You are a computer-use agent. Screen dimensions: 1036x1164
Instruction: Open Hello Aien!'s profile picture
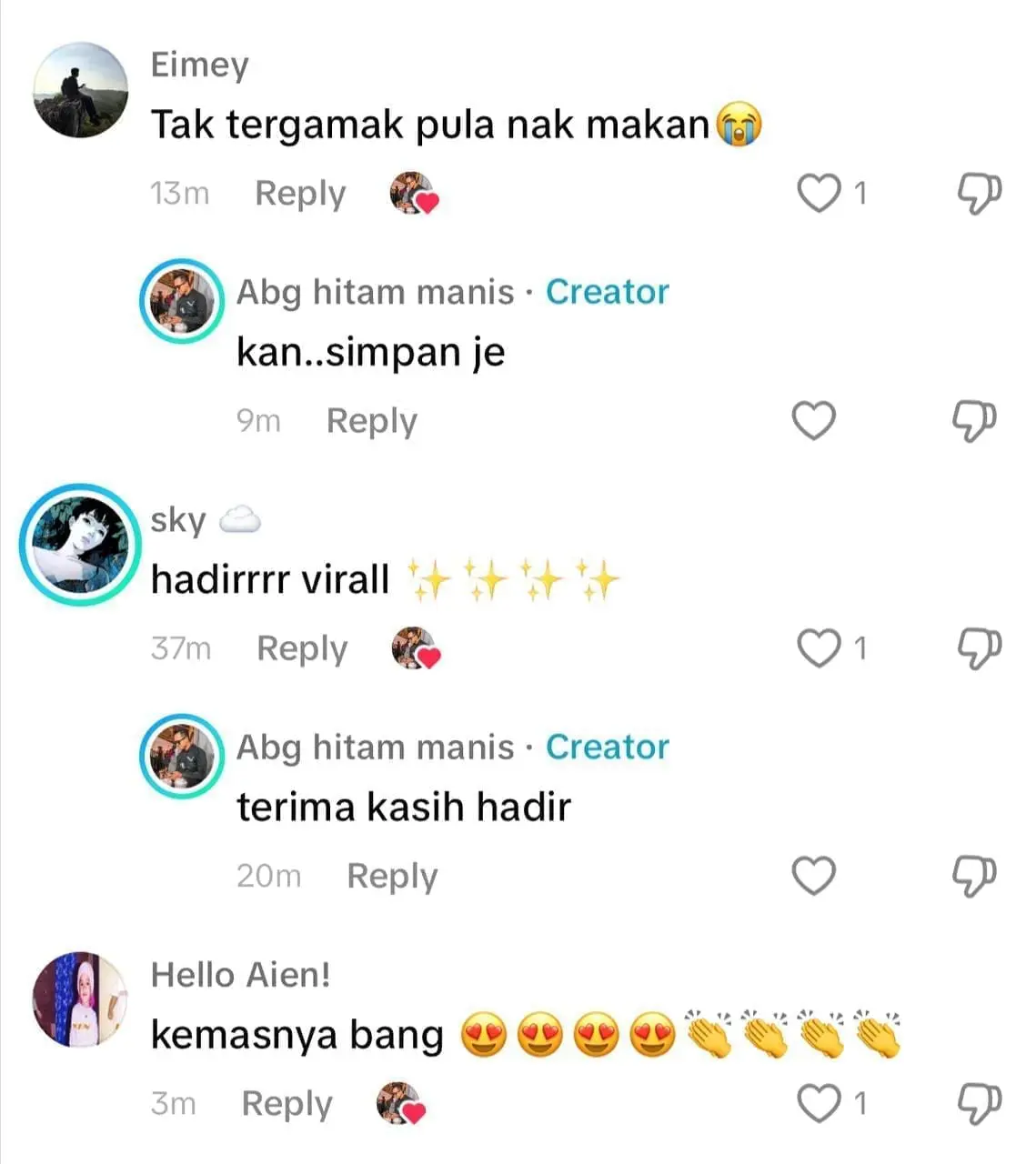80,999
